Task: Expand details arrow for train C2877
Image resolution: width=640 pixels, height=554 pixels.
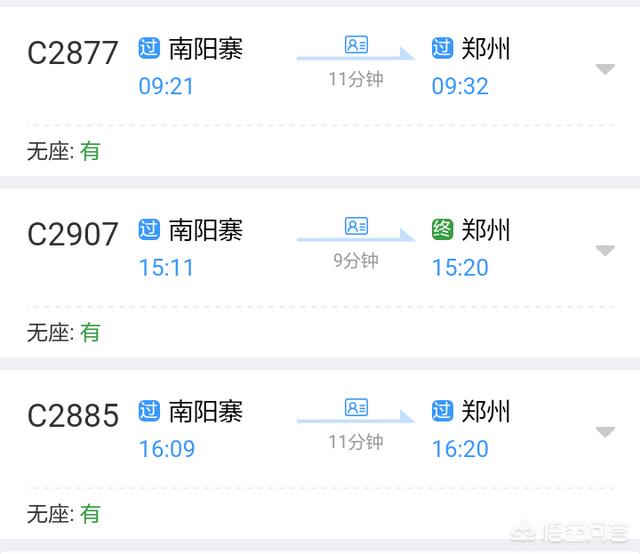Action: (x=604, y=69)
